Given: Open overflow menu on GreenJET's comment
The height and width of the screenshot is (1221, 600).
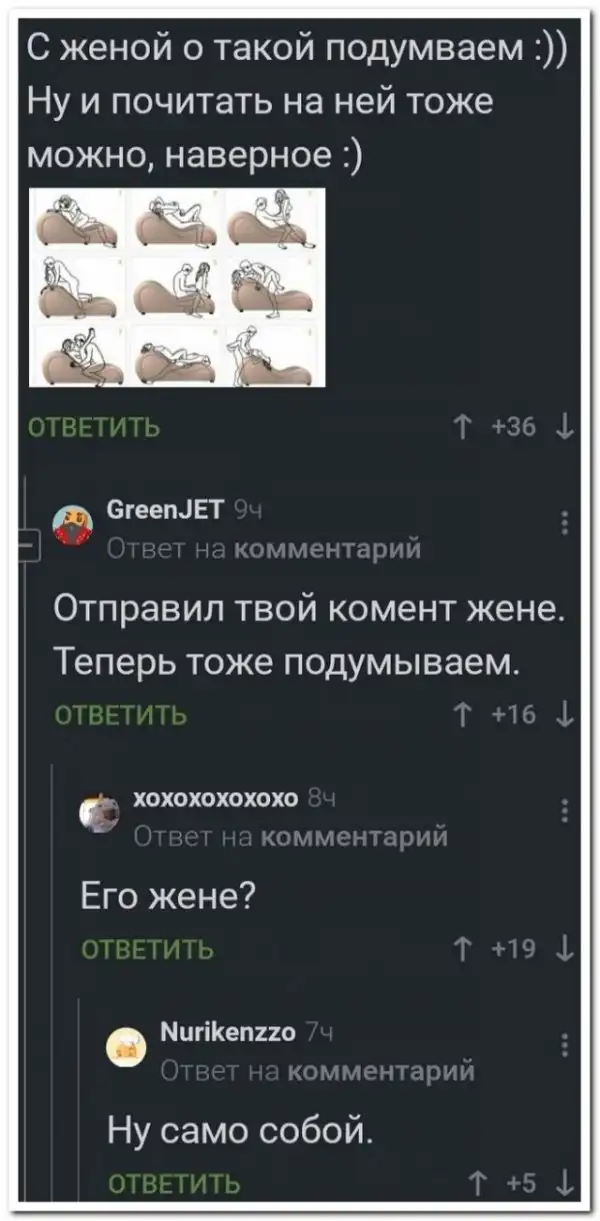Looking at the screenshot, I should 566,524.
